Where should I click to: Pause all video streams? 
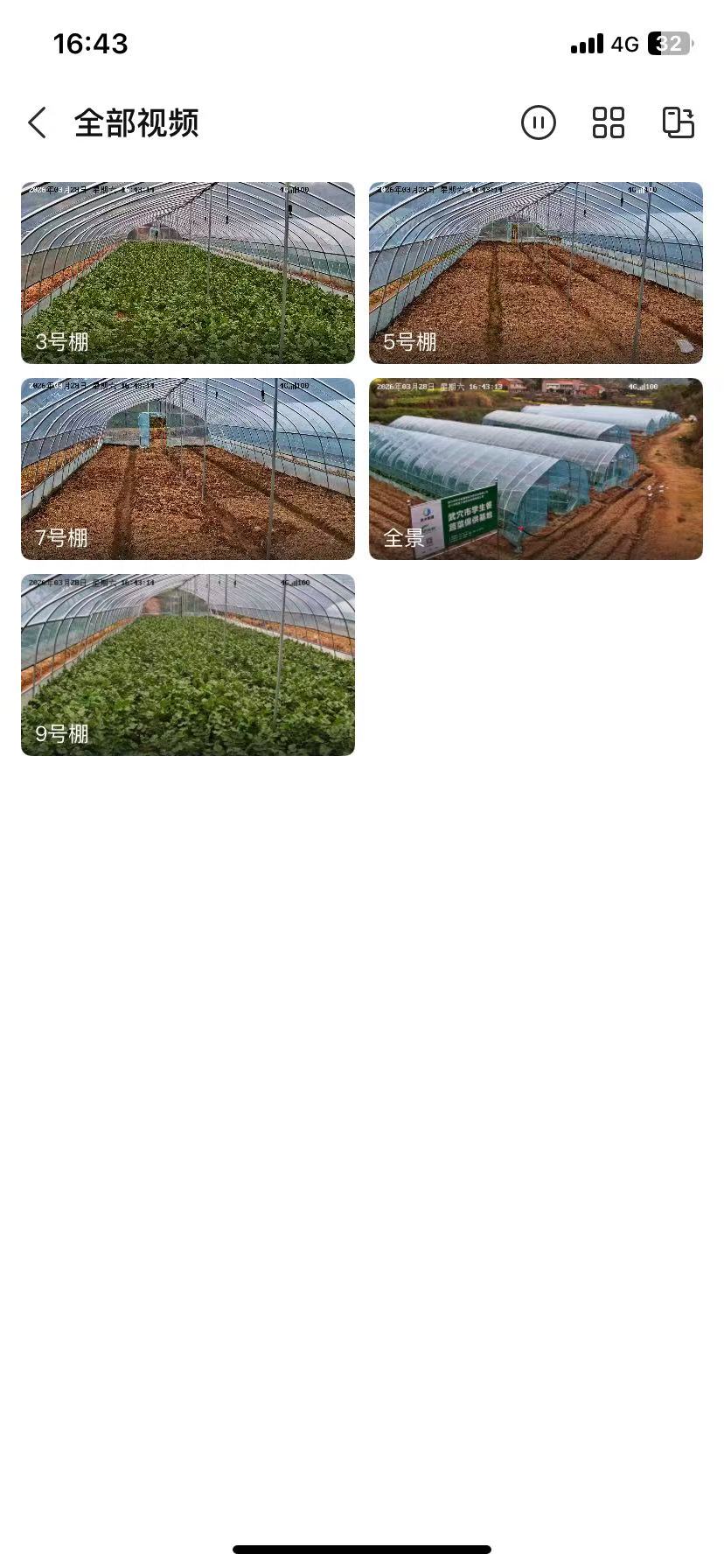click(x=539, y=122)
